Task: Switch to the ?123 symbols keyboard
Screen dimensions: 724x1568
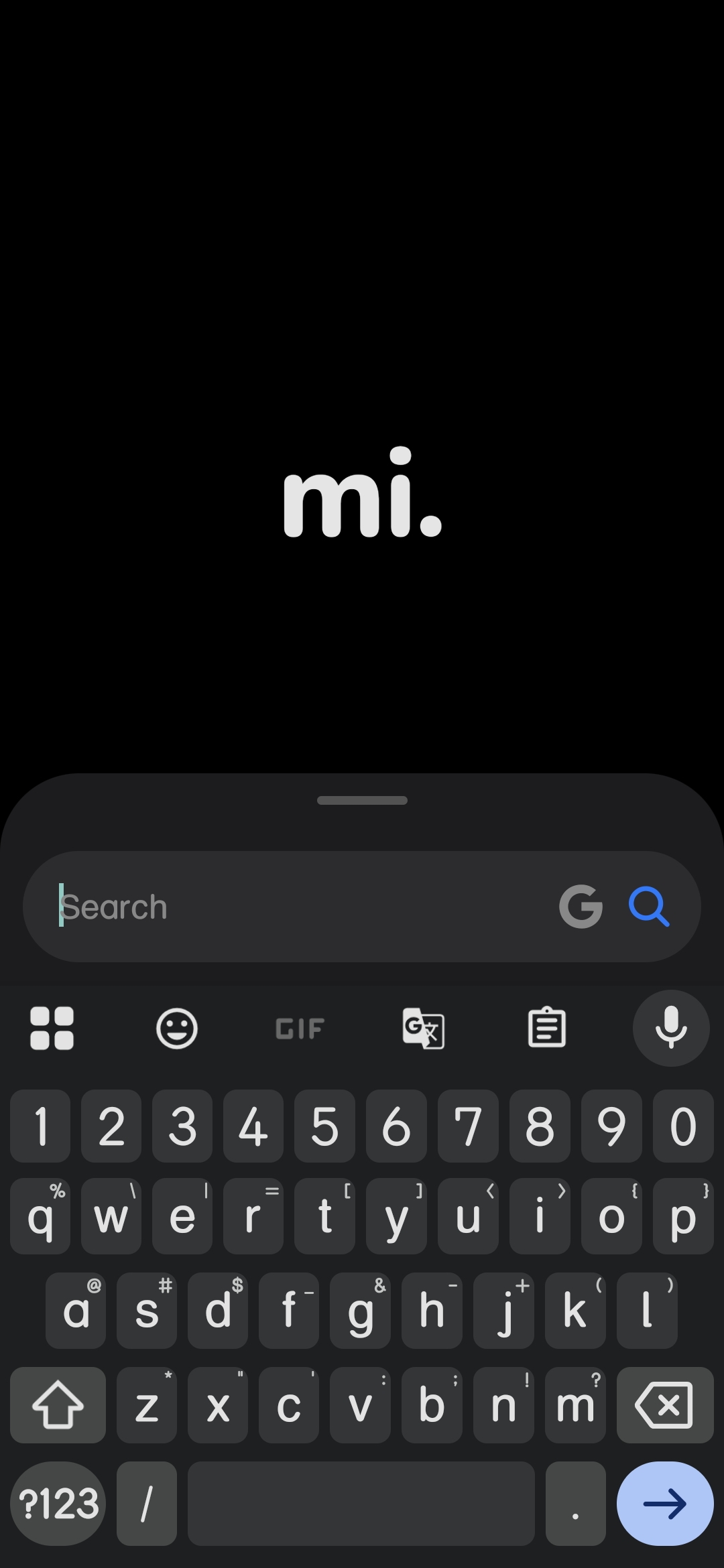Action: pos(58,1504)
